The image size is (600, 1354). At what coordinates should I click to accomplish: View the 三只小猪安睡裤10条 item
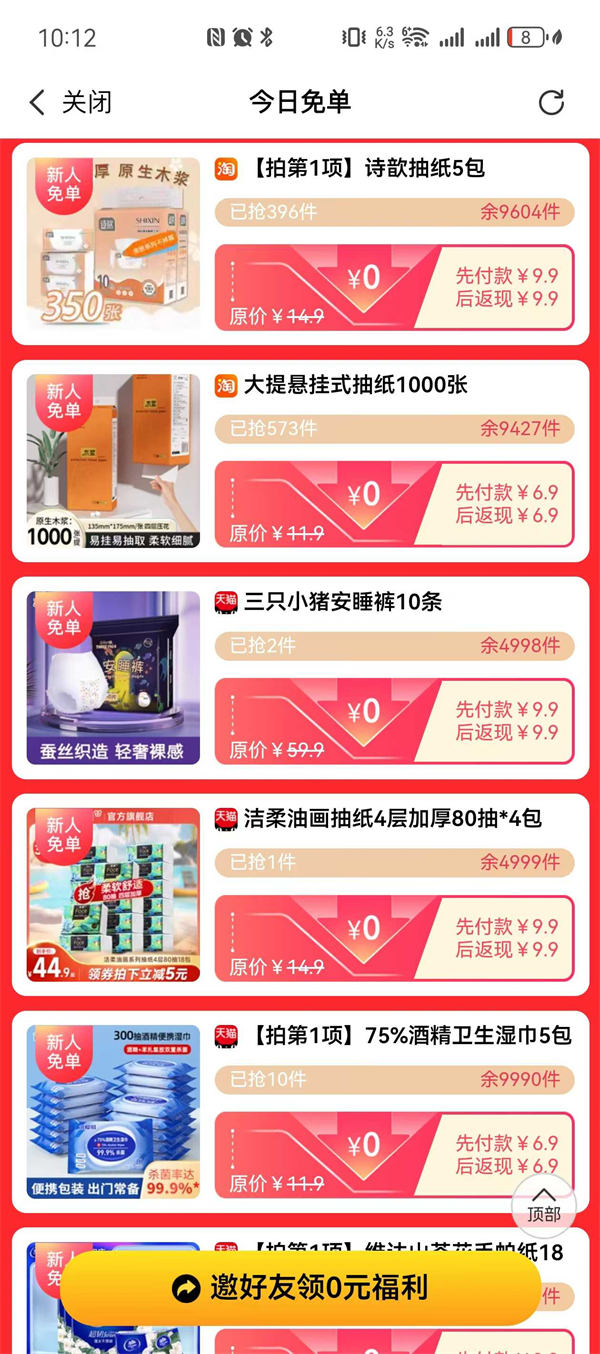342,602
